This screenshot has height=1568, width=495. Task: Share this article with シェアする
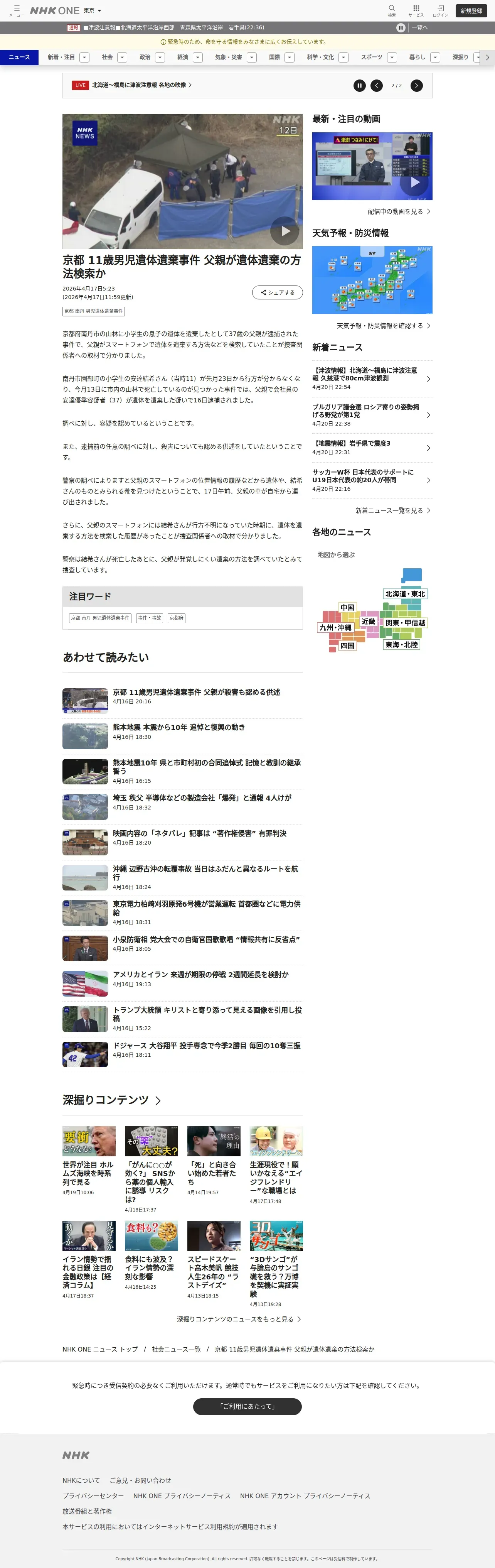(277, 292)
